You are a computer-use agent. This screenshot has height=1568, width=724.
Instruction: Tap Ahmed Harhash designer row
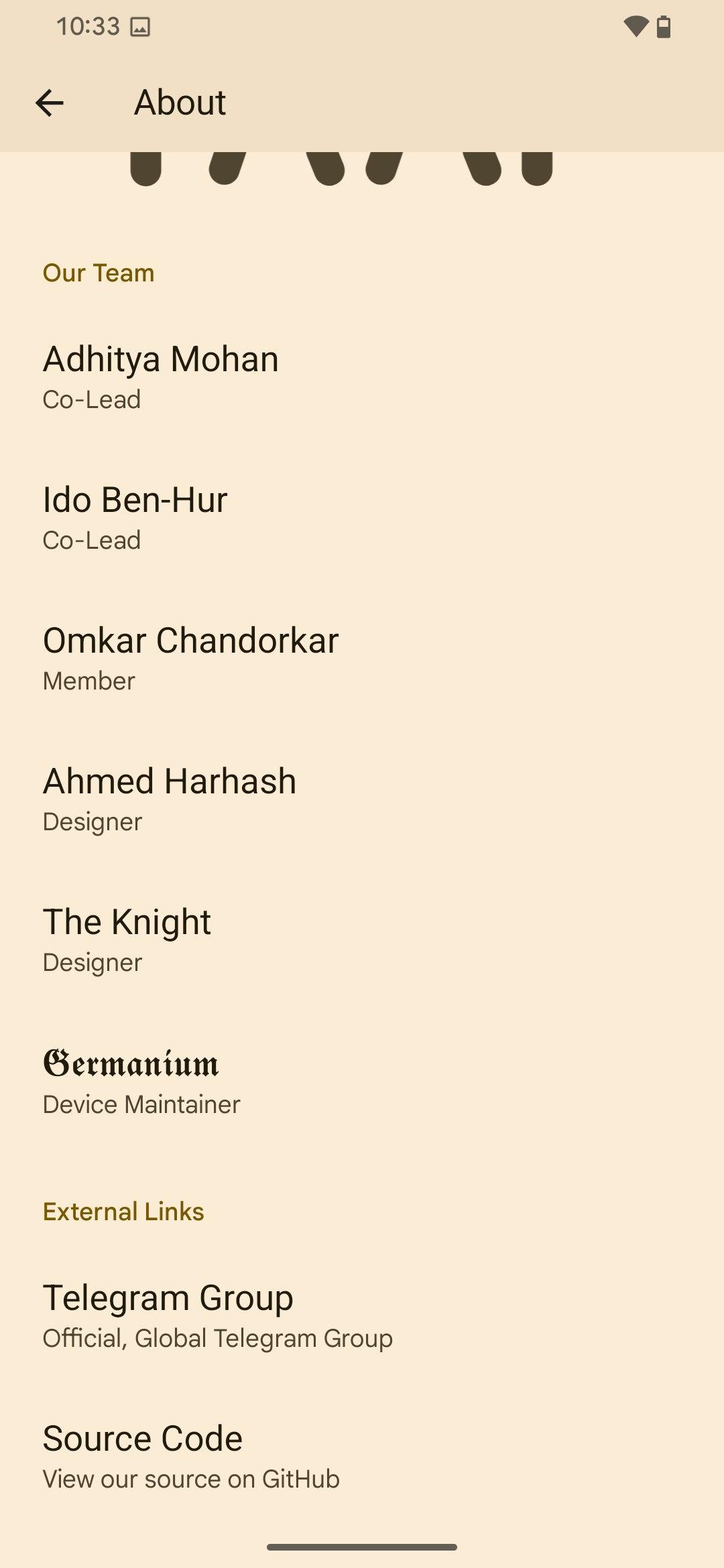click(x=362, y=799)
